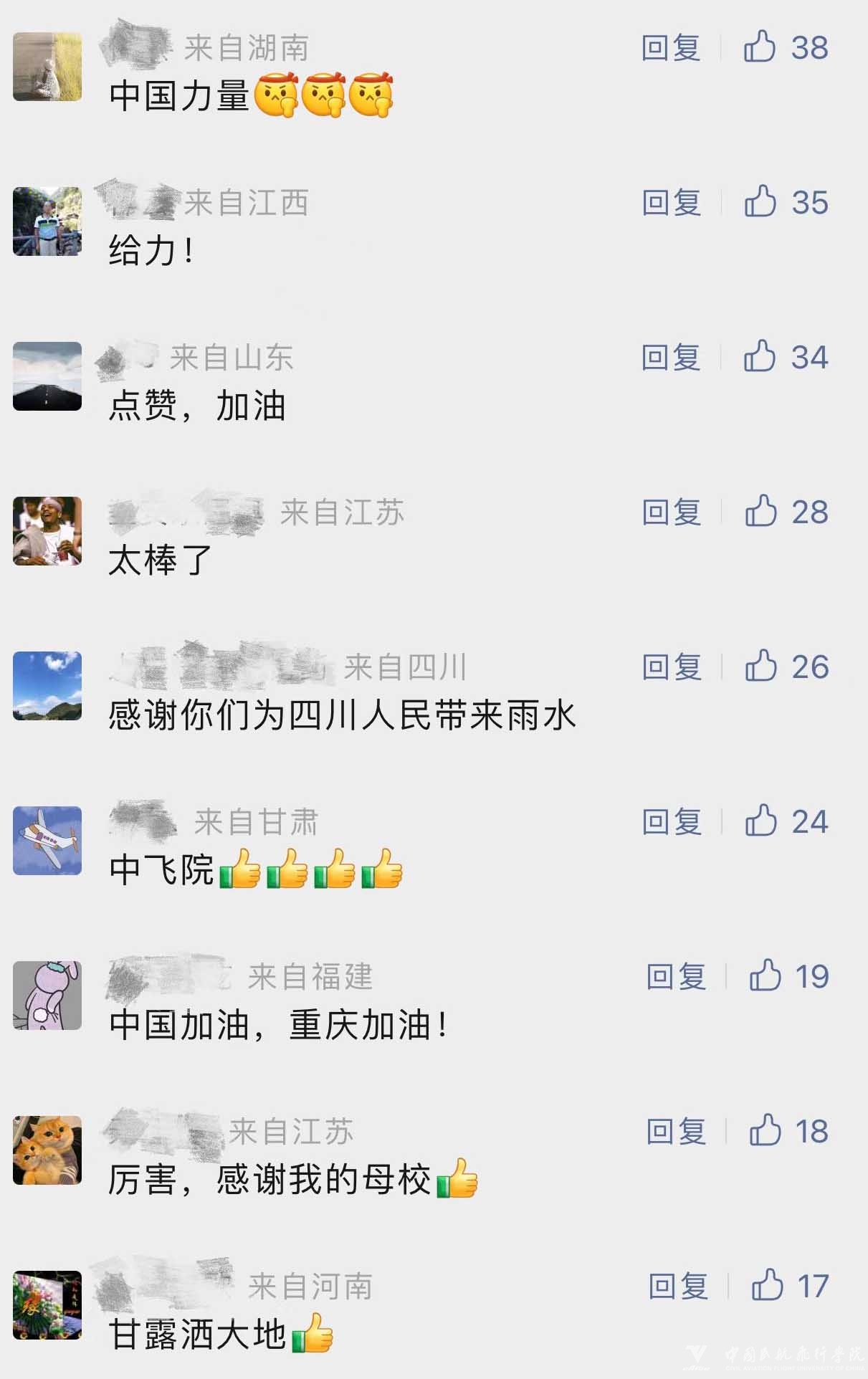Open the avatar of the 甘肃 commenter
This screenshot has width=868, height=1379.
(x=47, y=841)
